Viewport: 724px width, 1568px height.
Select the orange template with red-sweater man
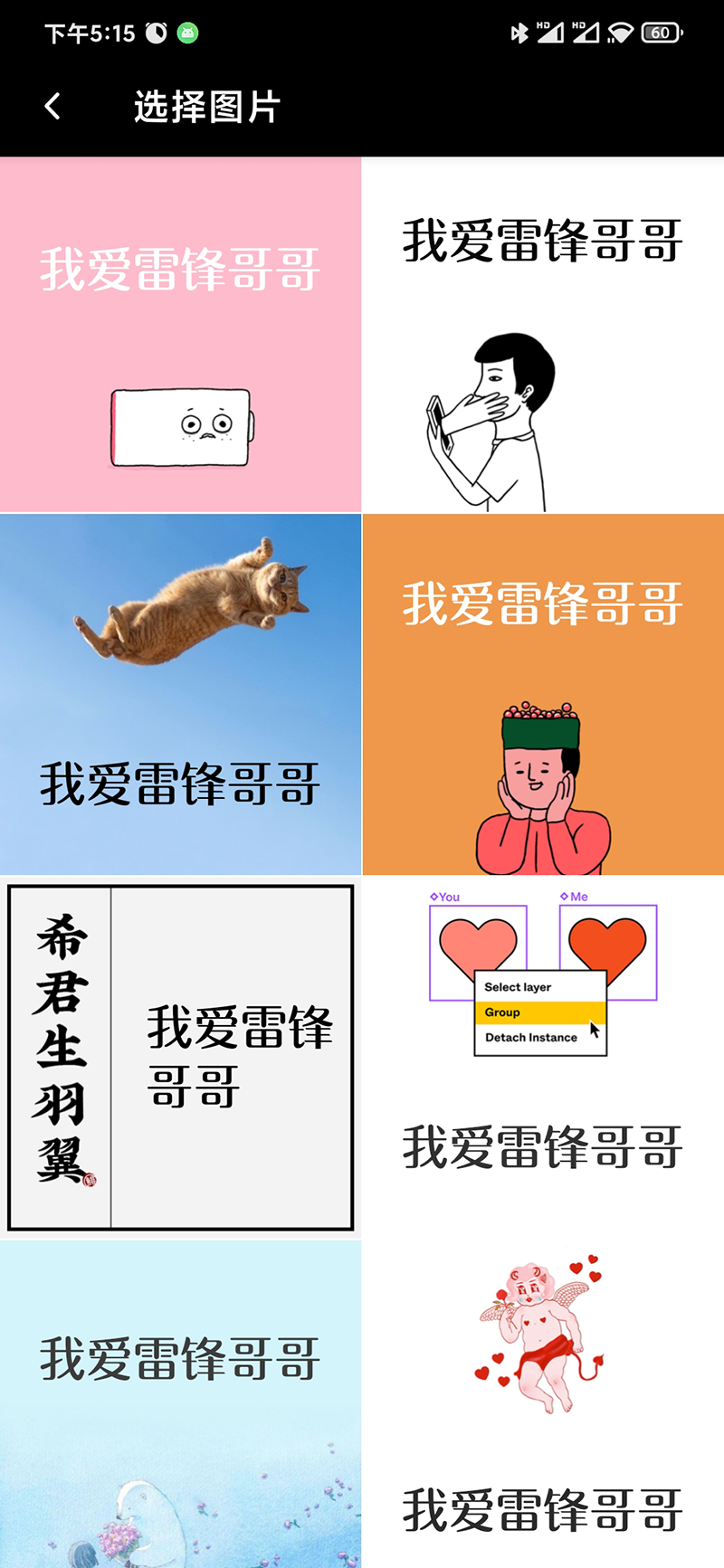pyautogui.click(x=543, y=694)
